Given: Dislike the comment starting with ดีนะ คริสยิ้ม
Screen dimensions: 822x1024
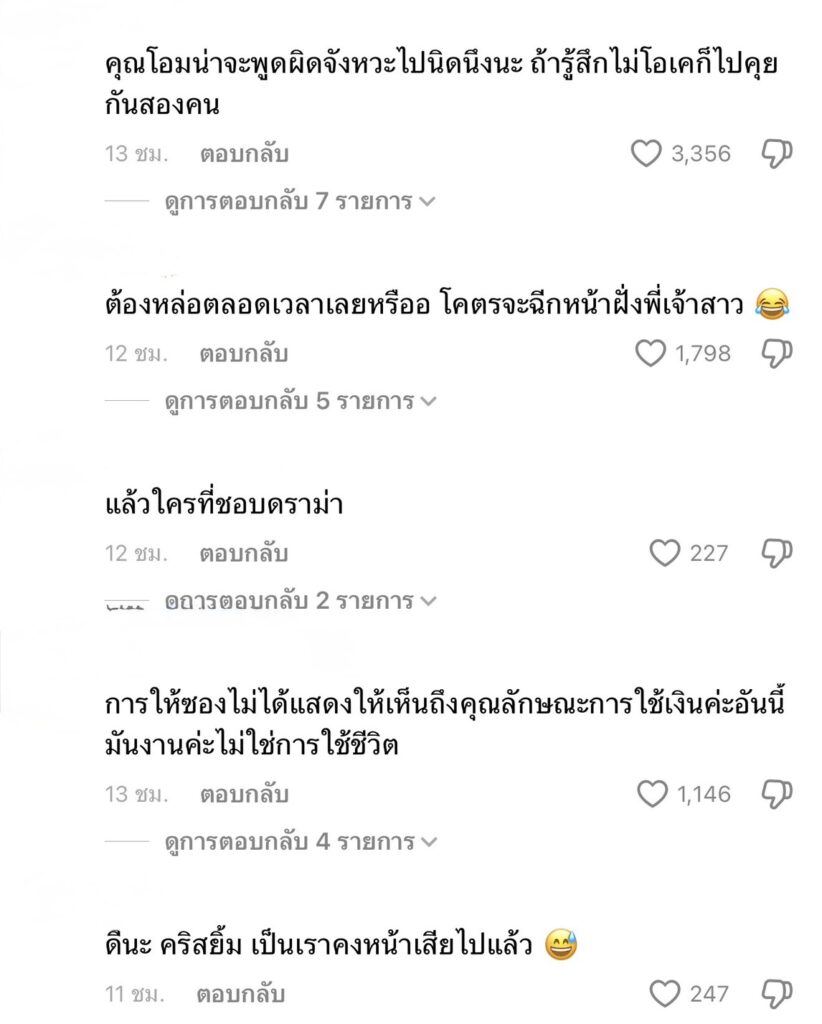Looking at the screenshot, I should pyautogui.click(x=777, y=994).
